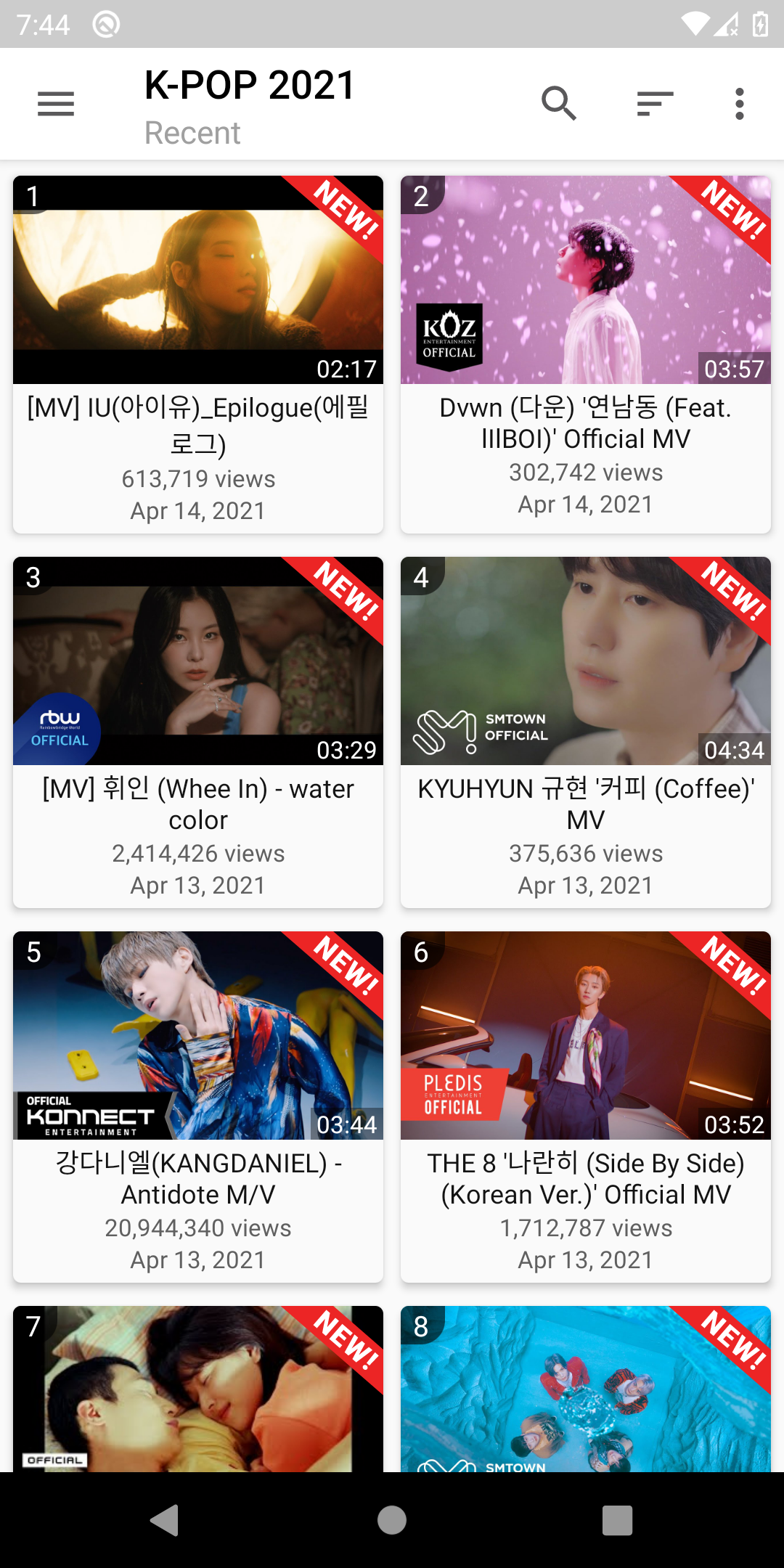The image size is (784, 1568).
Task: Open THE 8 Side By Side thumbnail
Action: click(586, 1036)
